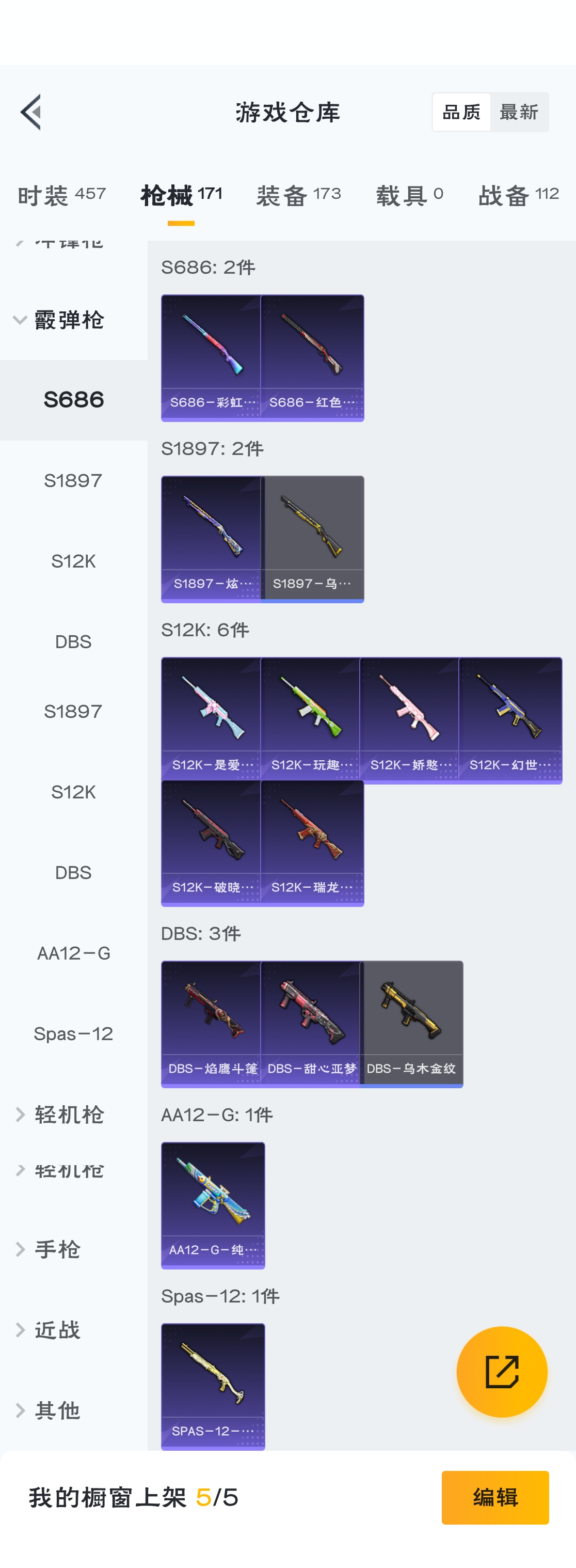Open the 战备 tab
The width and height of the screenshot is (576, 1568).
[518, 195]
